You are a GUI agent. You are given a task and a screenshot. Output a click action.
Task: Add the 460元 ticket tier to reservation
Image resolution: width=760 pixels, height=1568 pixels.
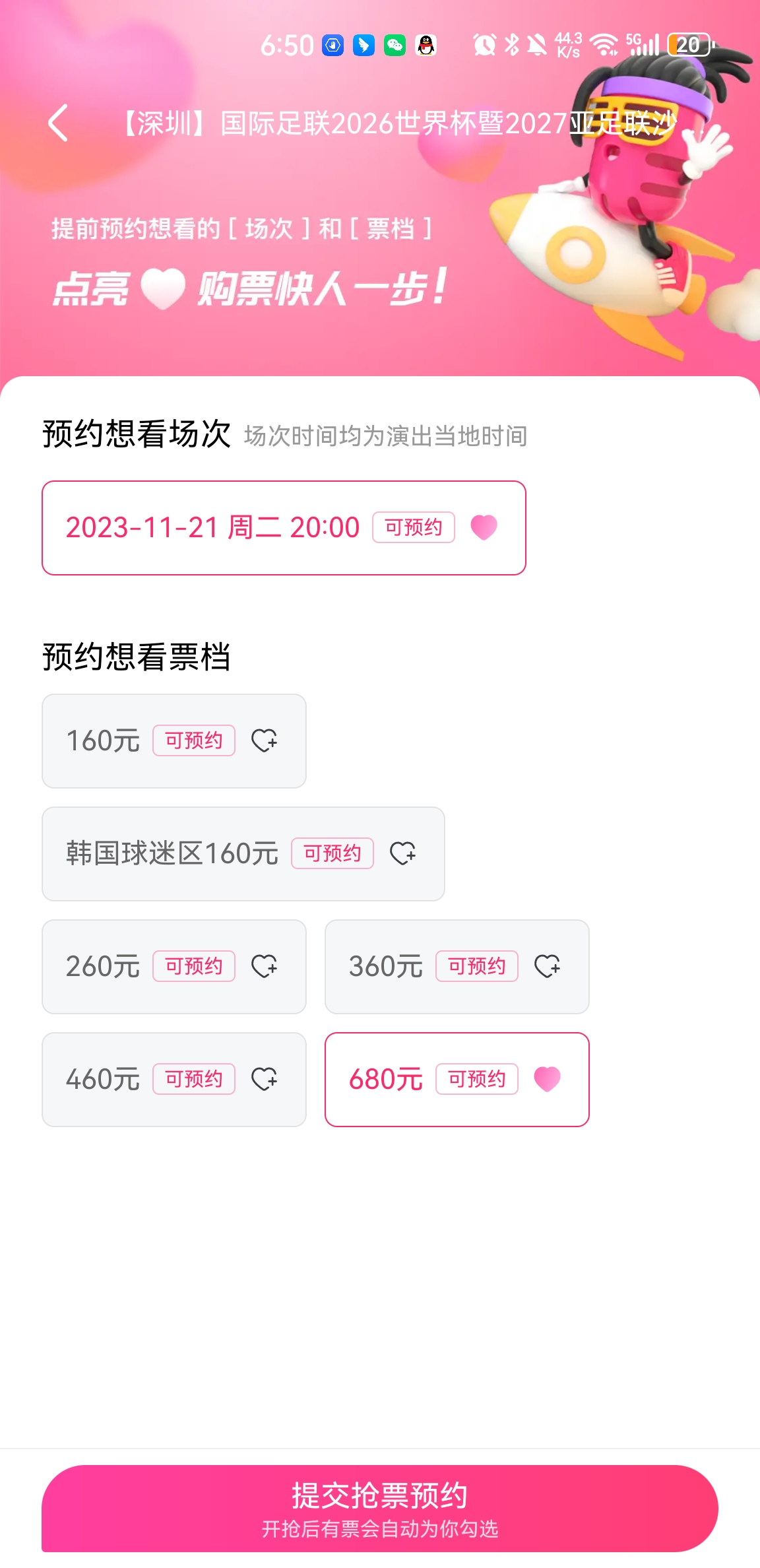174,1080
